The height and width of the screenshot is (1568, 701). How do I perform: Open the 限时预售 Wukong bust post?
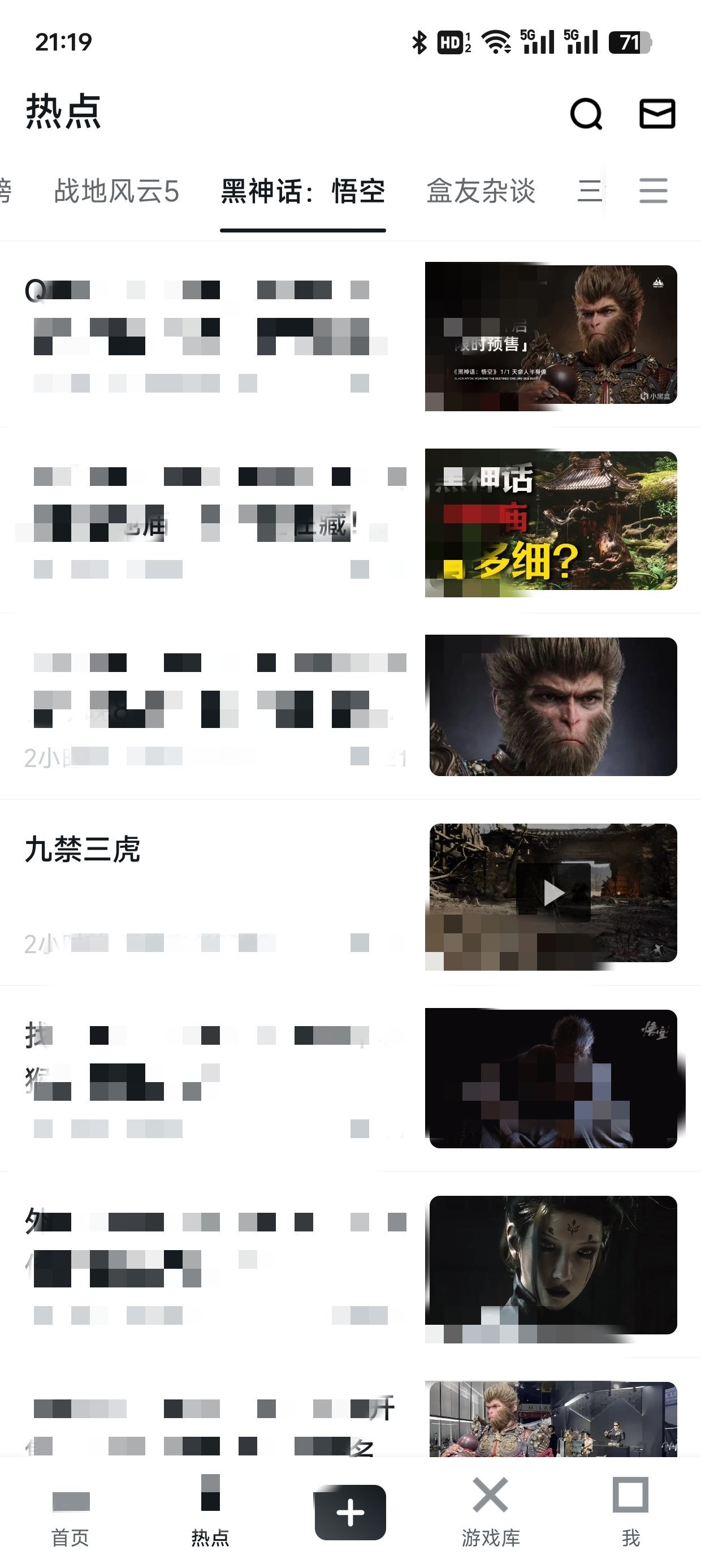coord(551,335)
